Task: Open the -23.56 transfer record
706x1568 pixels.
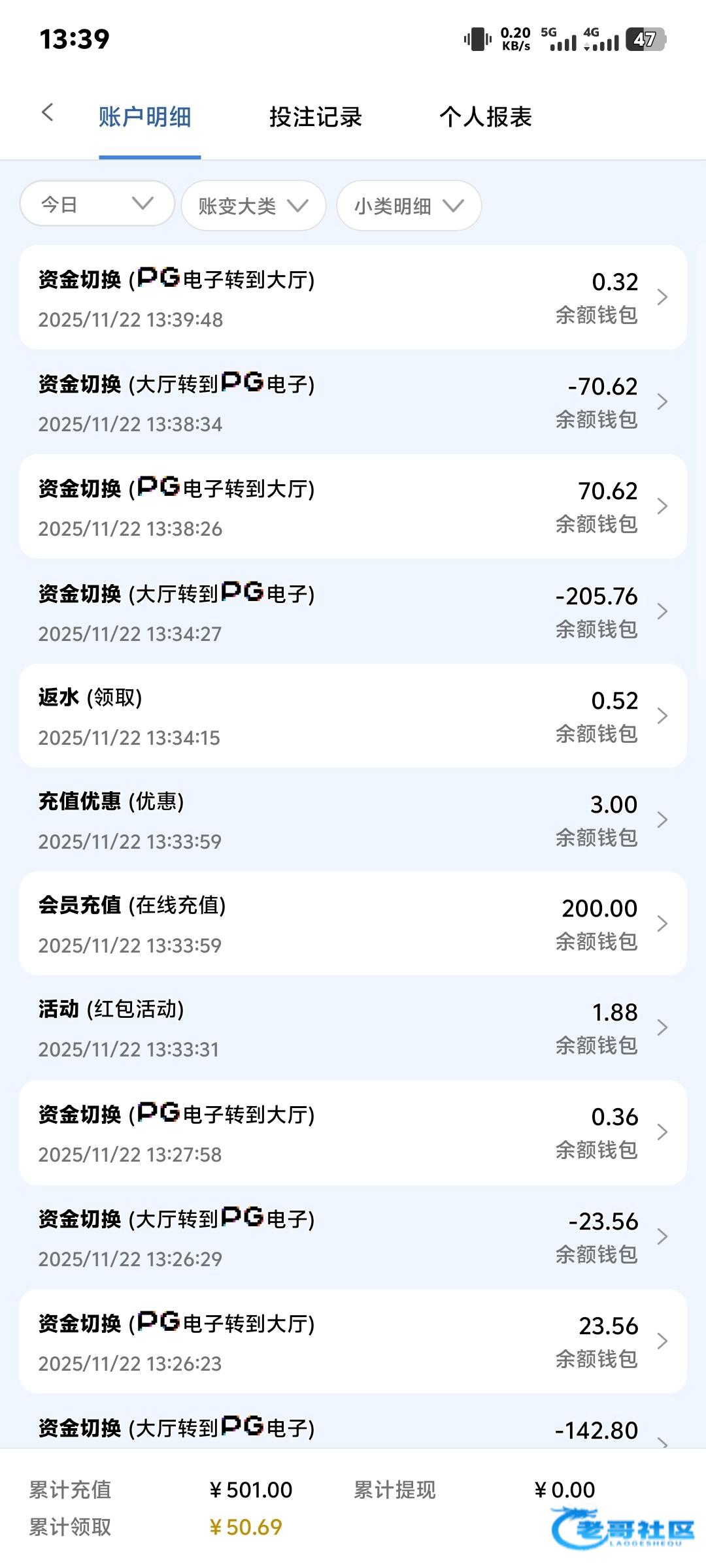Action: (x=353, y=1237)
